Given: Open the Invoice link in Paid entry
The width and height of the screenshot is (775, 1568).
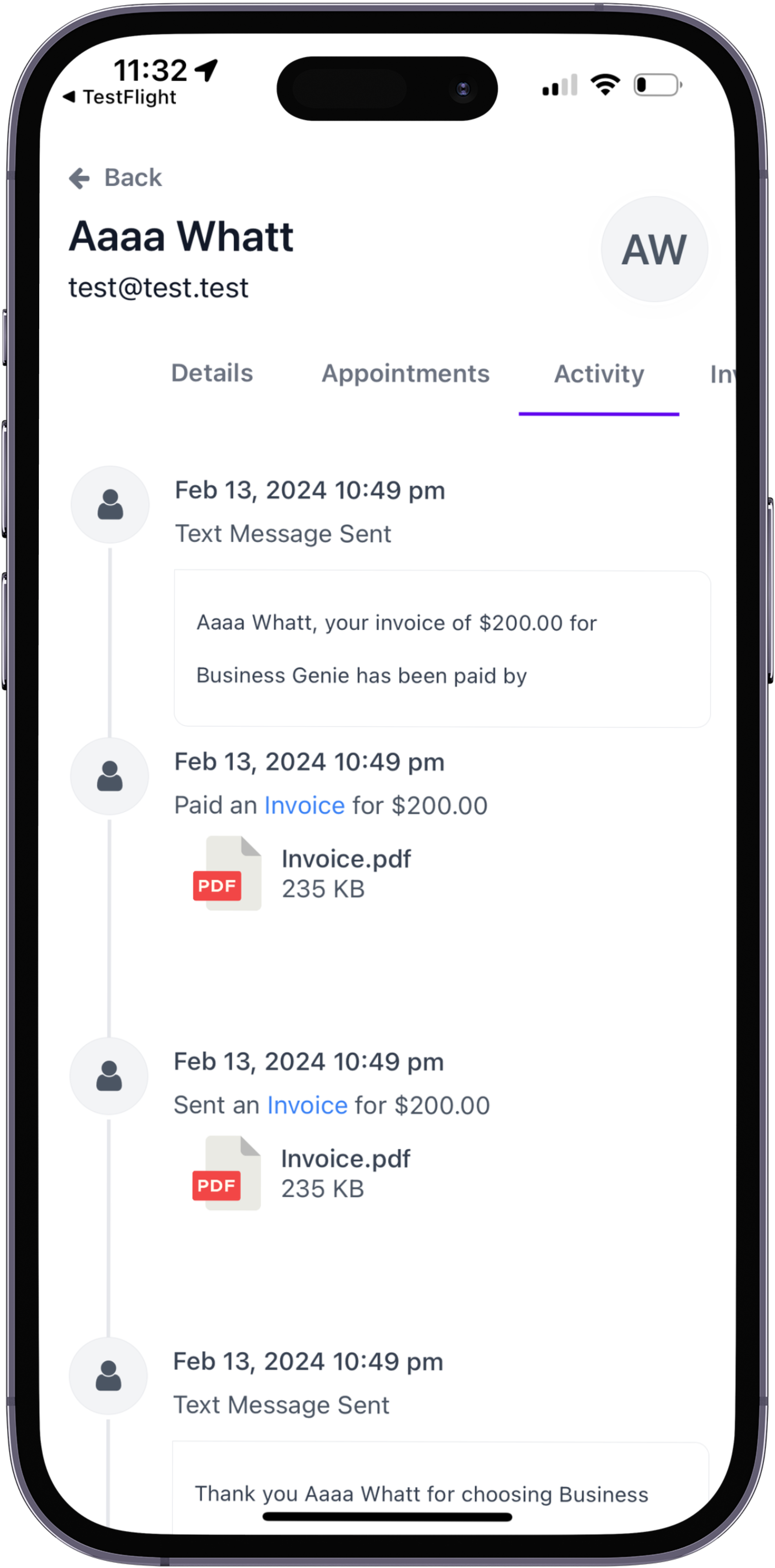Looking at the screenshot, I should [304, 805].
